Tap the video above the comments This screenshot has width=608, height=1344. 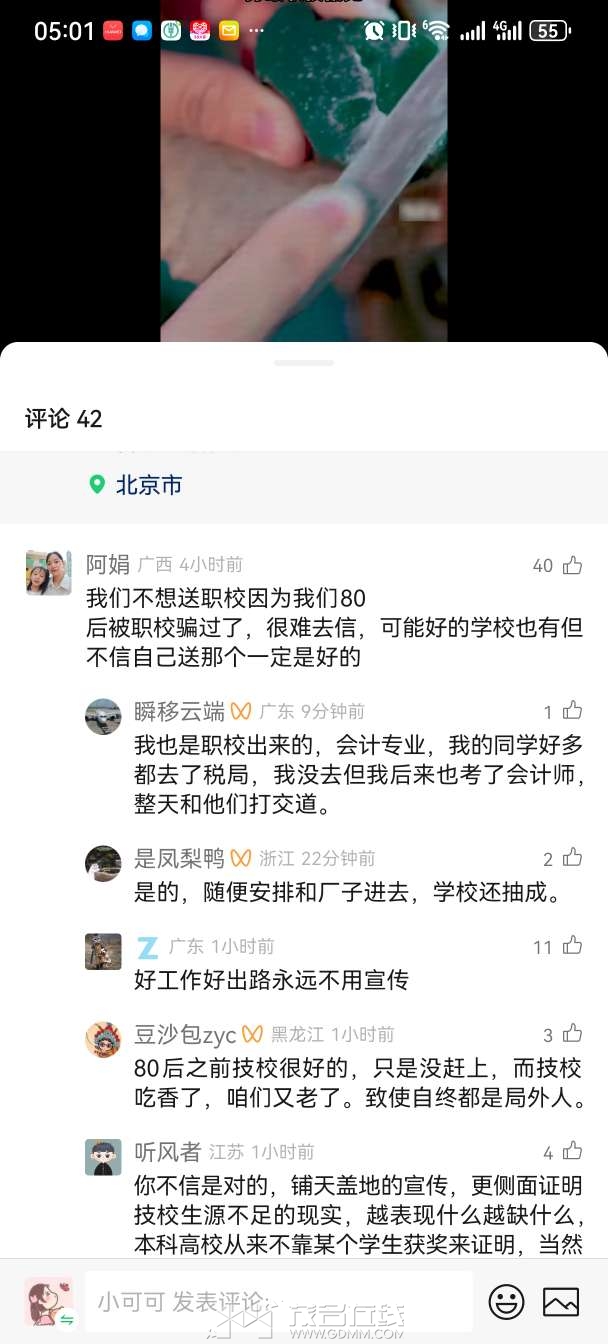(x=304, y=170)
